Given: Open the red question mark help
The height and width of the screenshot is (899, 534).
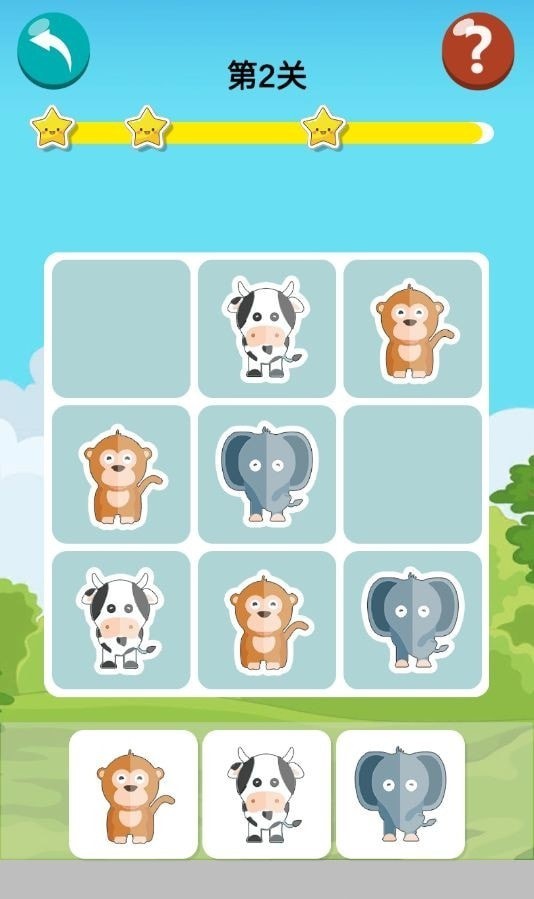Looking at the screenshot, I should [x=478, y=51].
